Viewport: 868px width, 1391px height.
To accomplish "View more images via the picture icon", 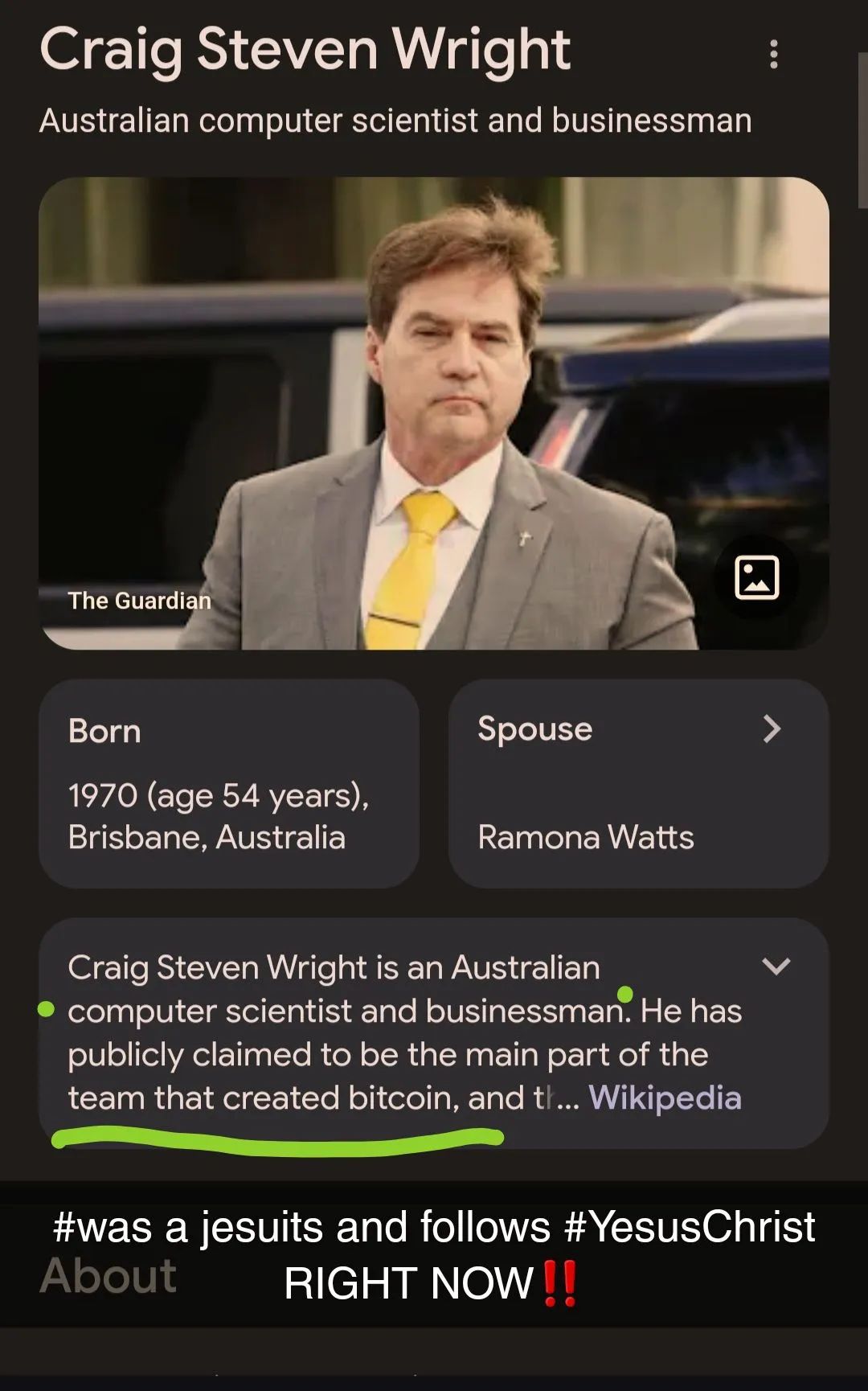I will tap(756, 577).
